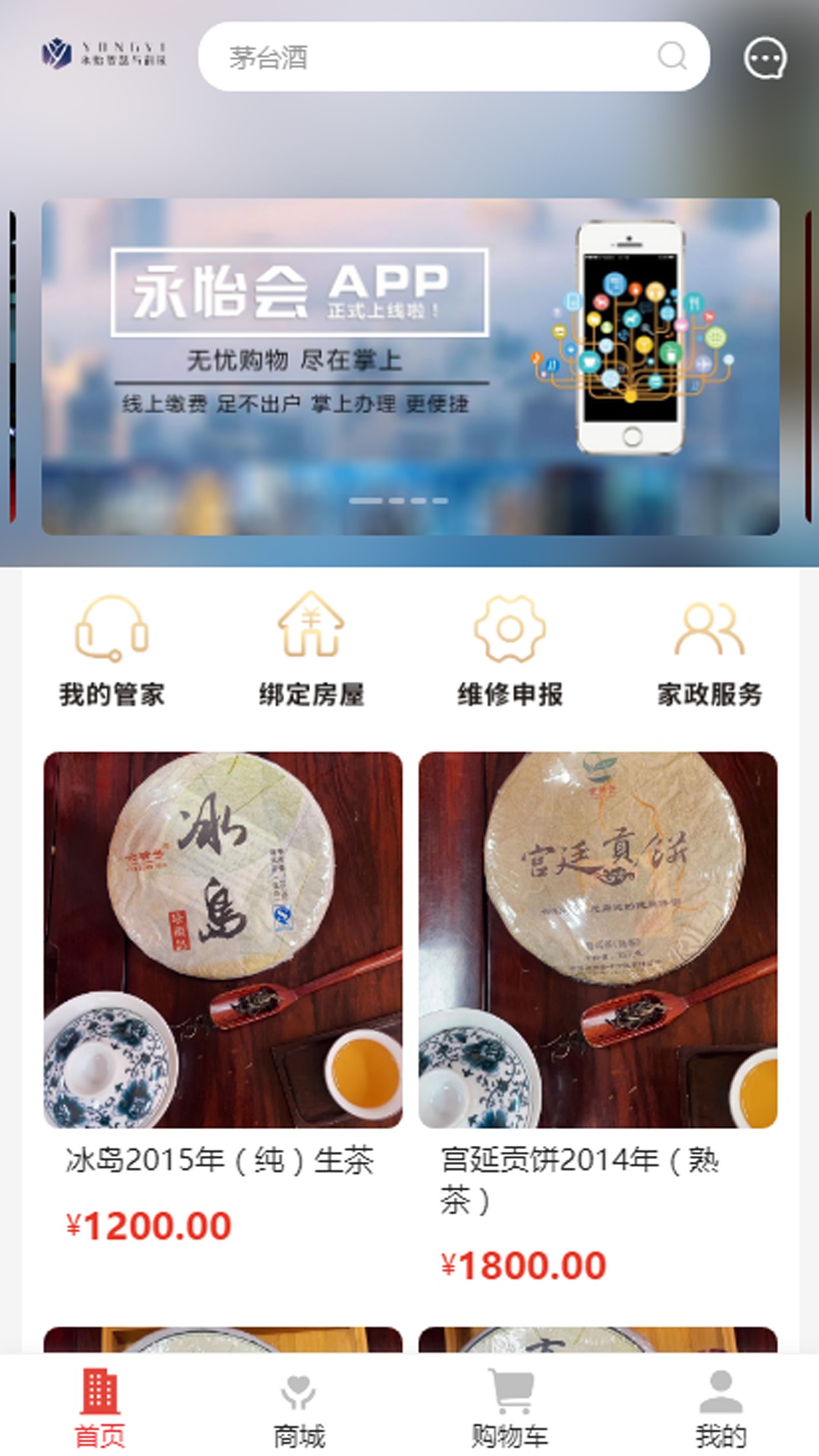Switch to the 首页 tab
819x1456 pixels.
(x=100, y=1407)
